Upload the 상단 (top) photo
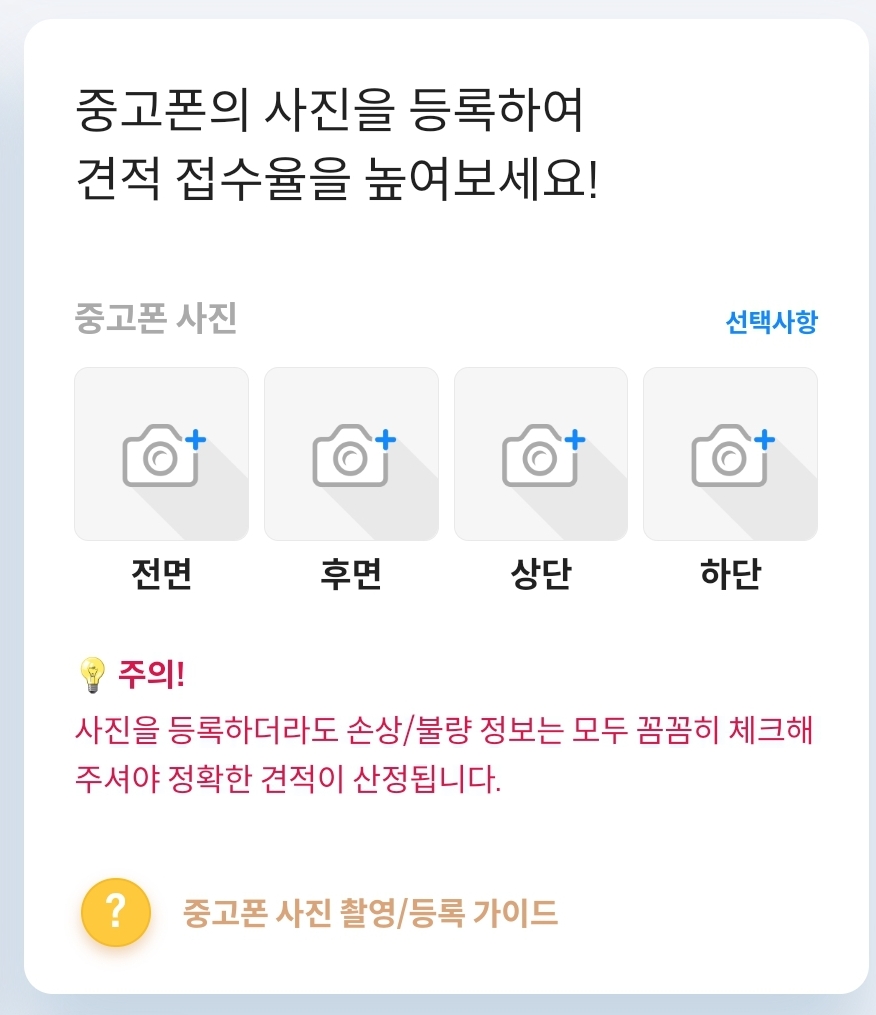Image resolution: width=876 pixels, height=1015 pixels. coord(541,454)
